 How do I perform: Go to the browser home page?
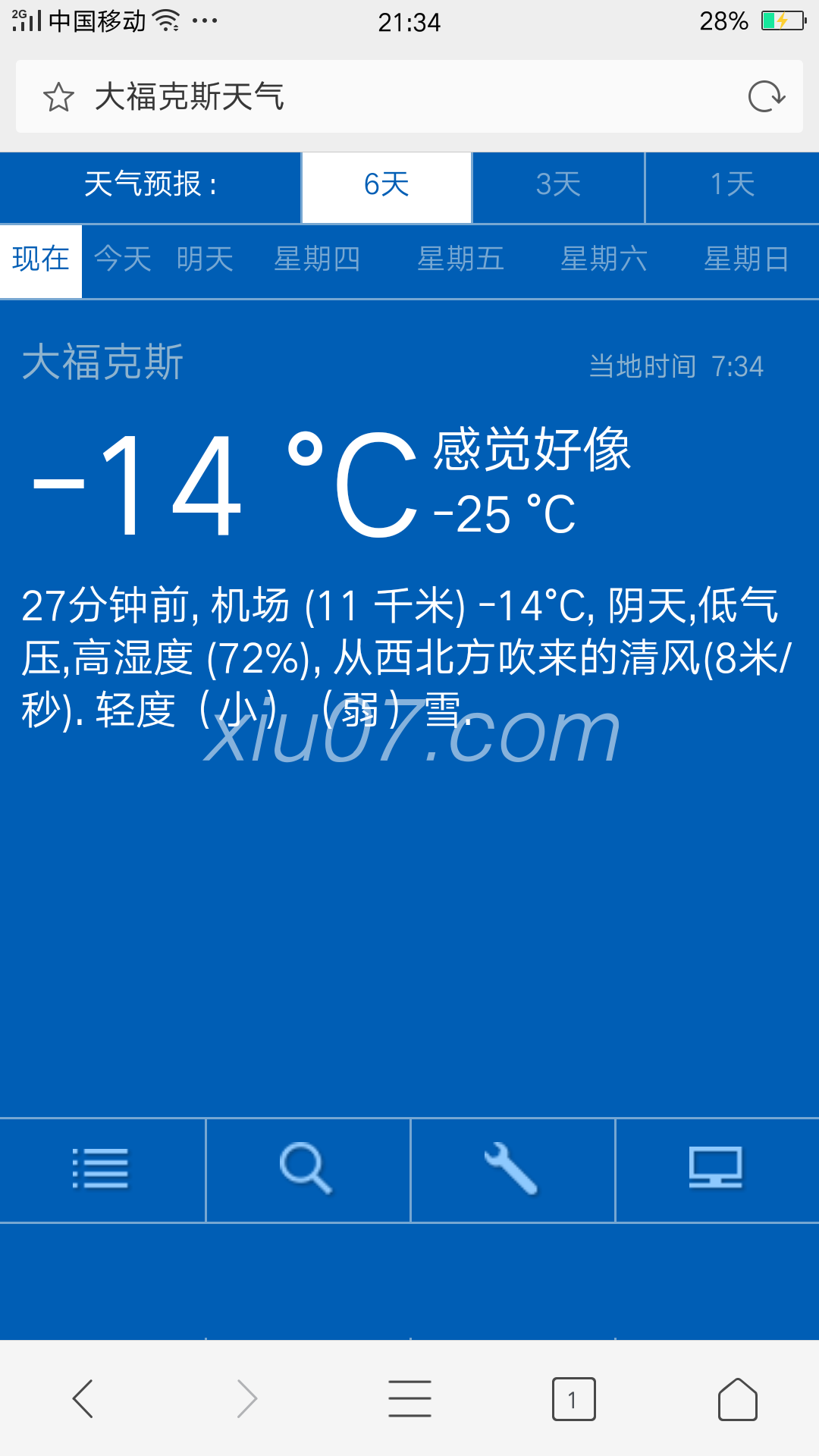[737, 1398]
